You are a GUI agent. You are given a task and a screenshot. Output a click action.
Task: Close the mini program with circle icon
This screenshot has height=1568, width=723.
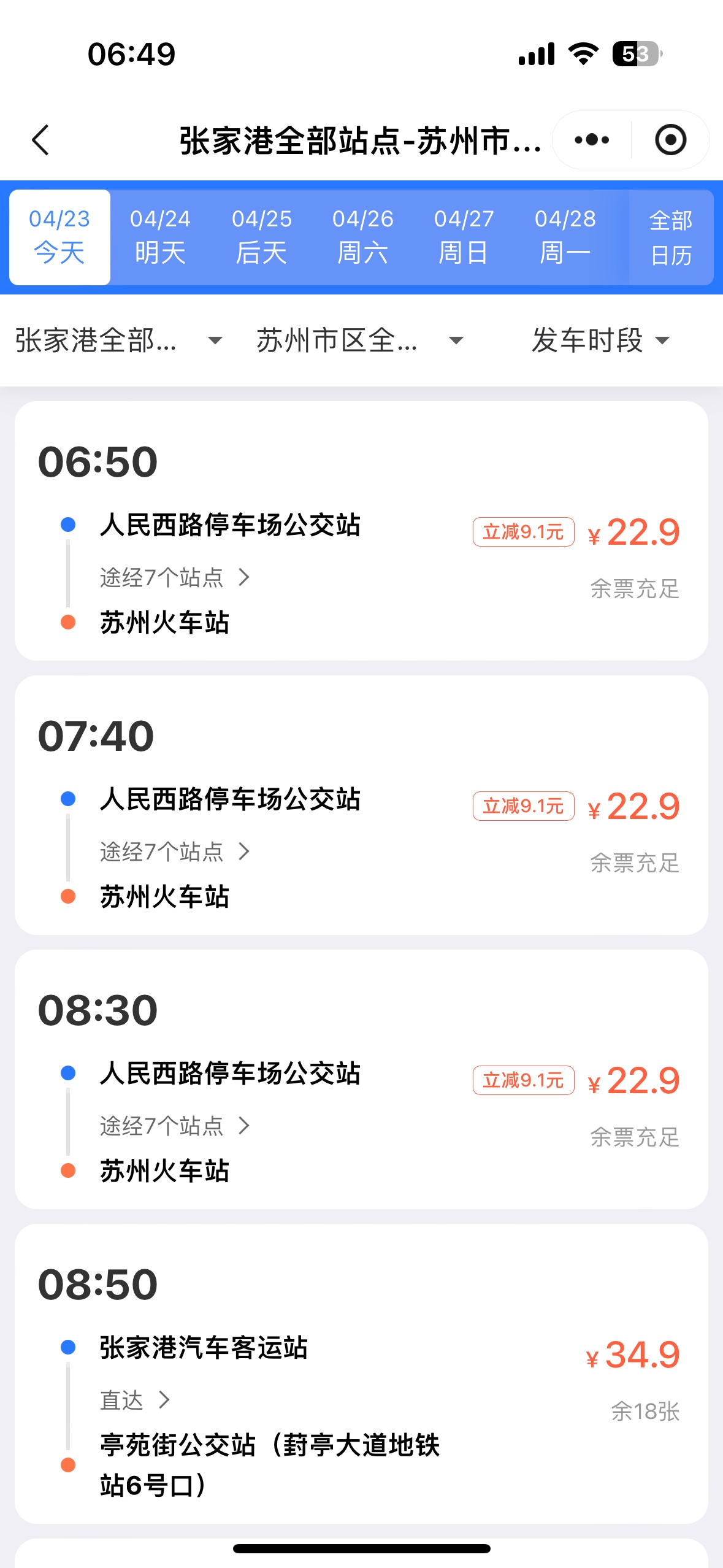670,140
